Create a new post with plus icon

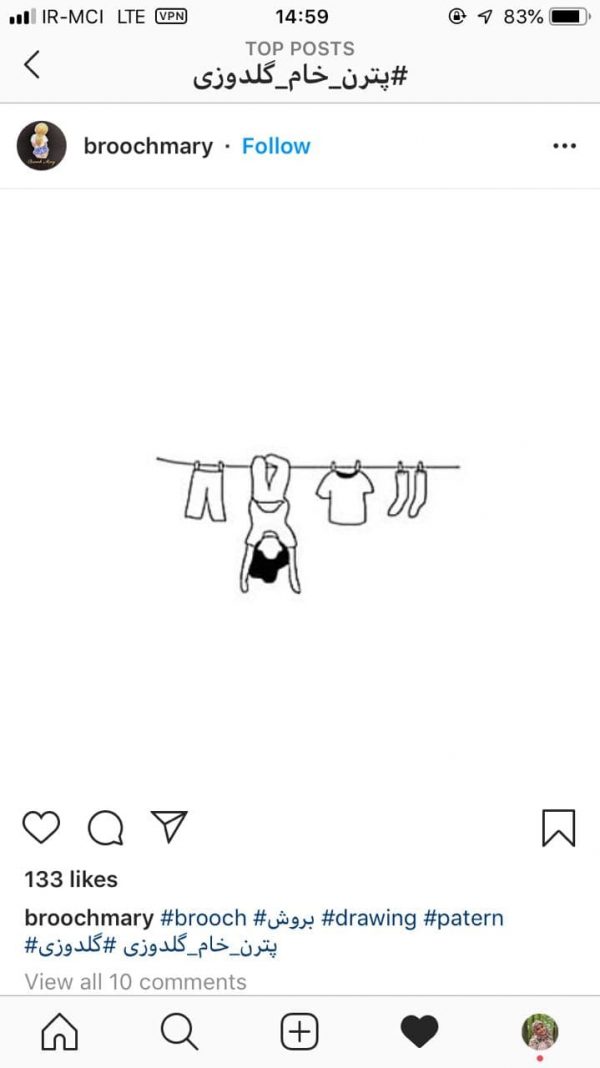click(x=300, y=1031)
